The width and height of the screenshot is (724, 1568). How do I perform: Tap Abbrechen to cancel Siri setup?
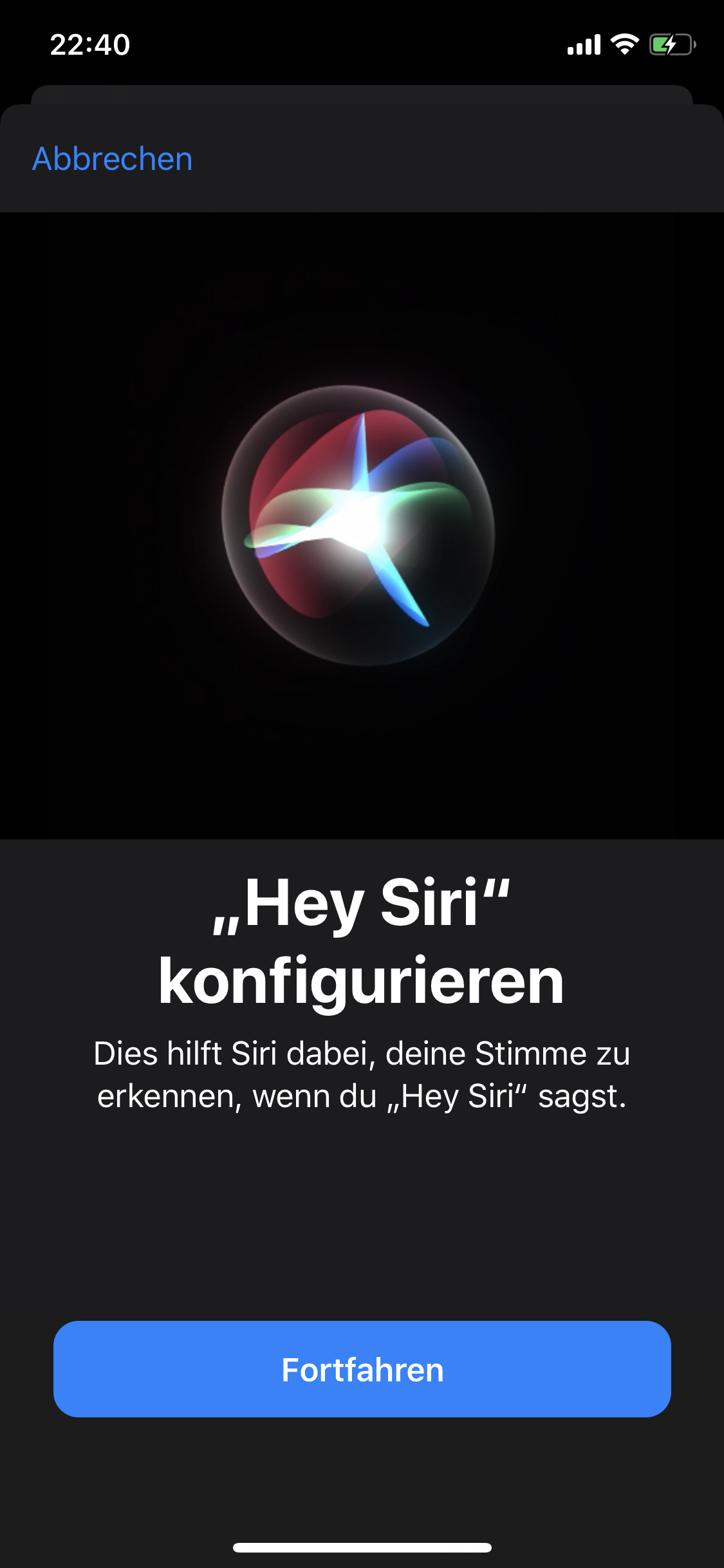click(113, 159)
